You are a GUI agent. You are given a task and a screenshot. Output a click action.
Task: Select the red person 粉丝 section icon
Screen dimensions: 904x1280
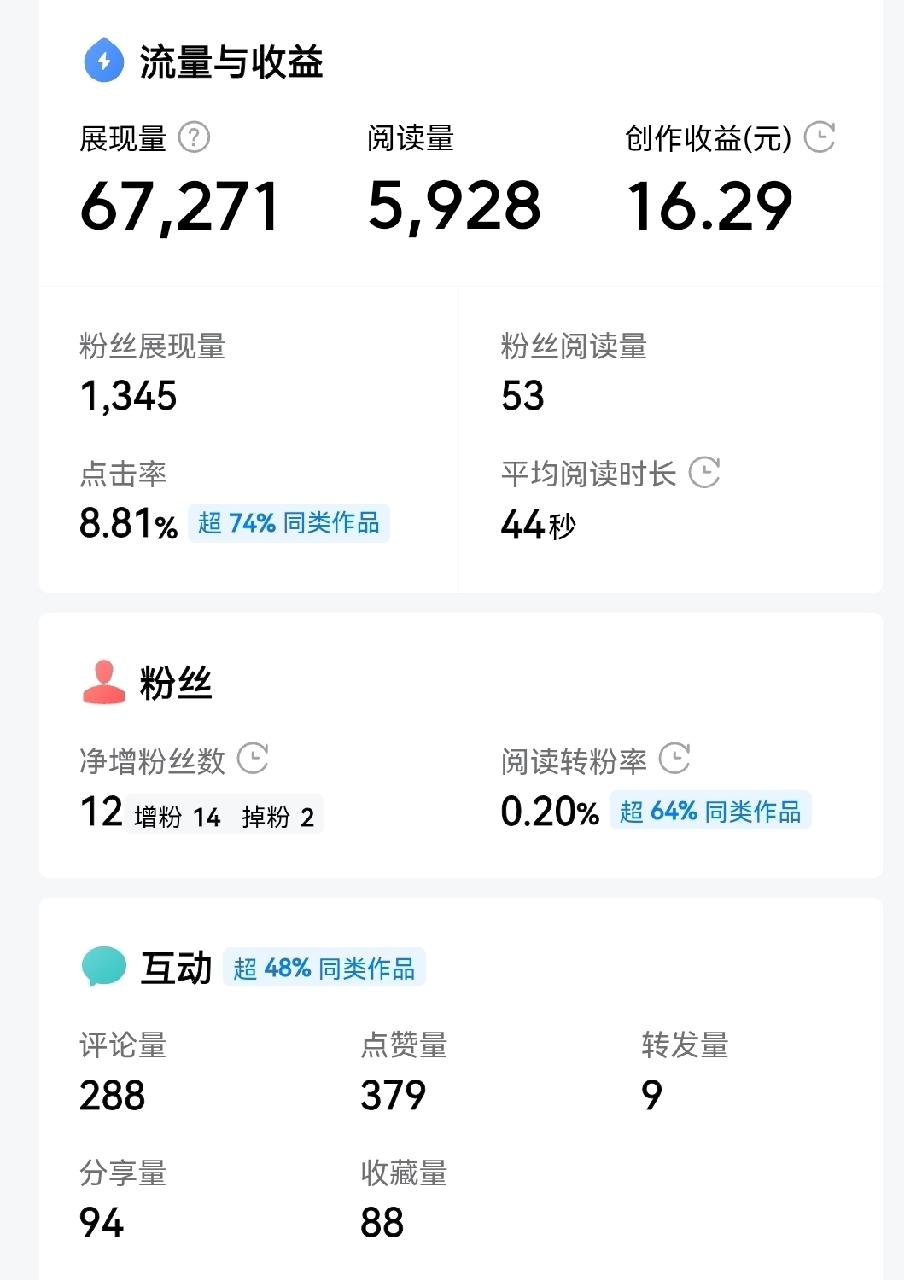(x=103, y=680)
